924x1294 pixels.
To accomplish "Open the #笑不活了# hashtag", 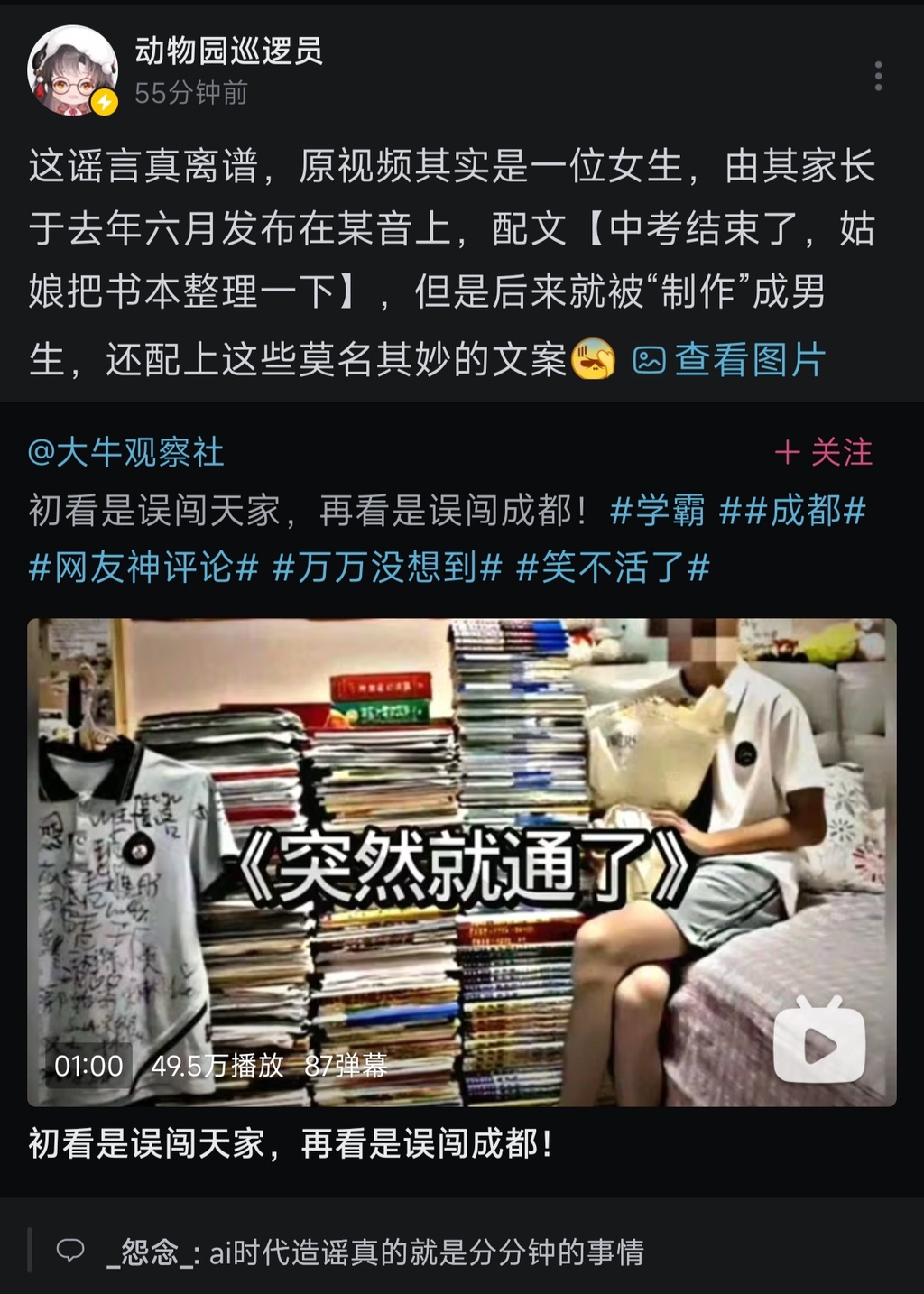I will tap(613, 568).
